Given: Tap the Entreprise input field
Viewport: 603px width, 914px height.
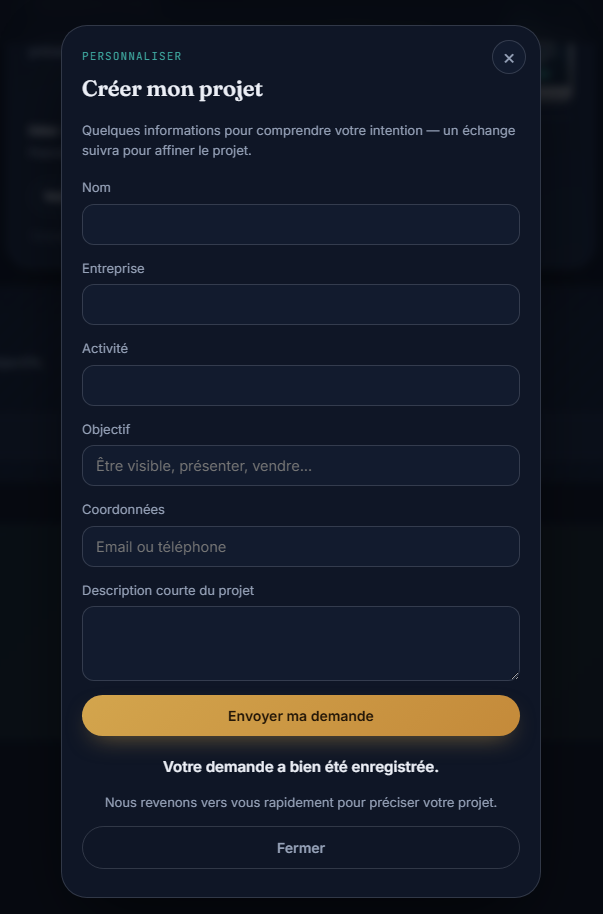Looking at the screenshot, I should pyautogui.click(x=300, y=304).
